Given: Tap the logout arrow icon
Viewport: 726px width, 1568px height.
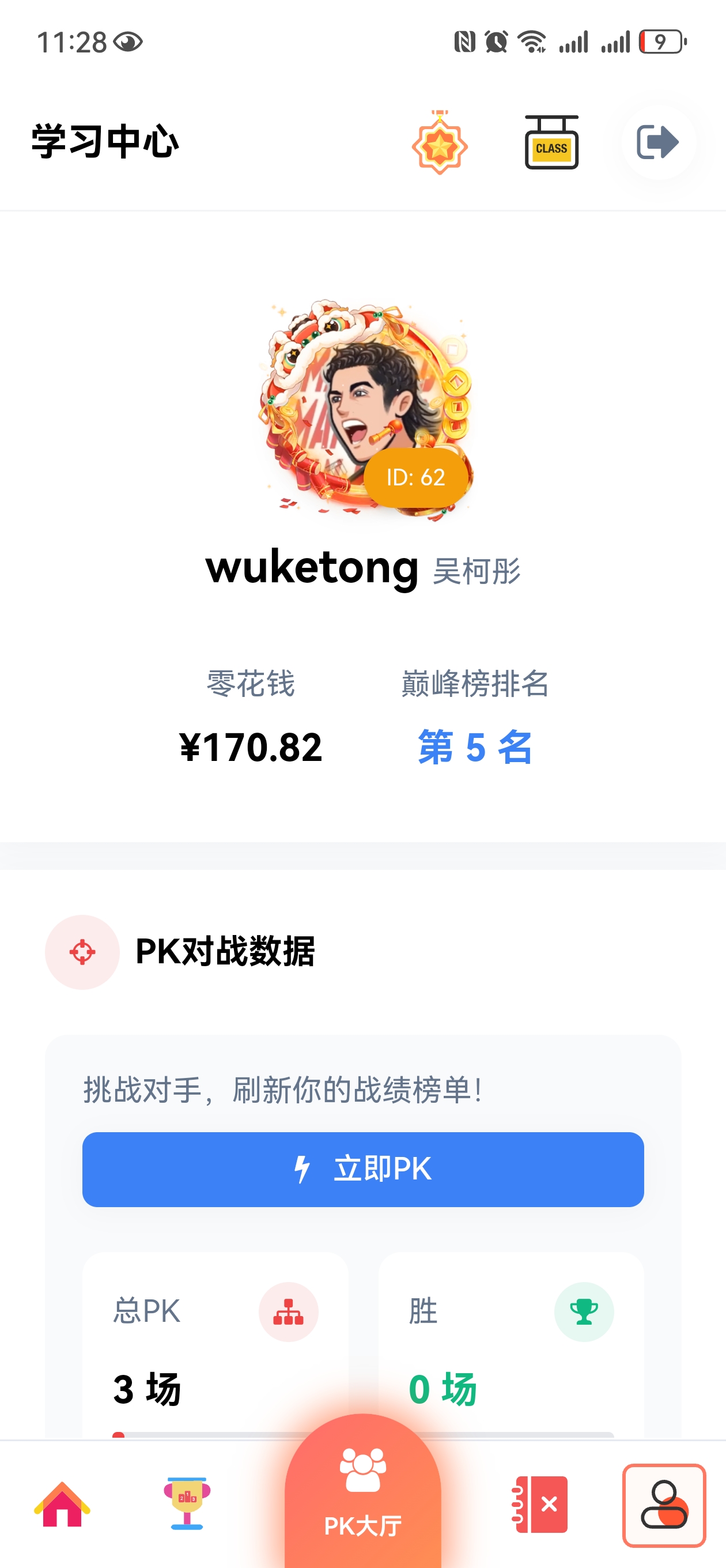Looking at the screenshot, I should (658, 142).
